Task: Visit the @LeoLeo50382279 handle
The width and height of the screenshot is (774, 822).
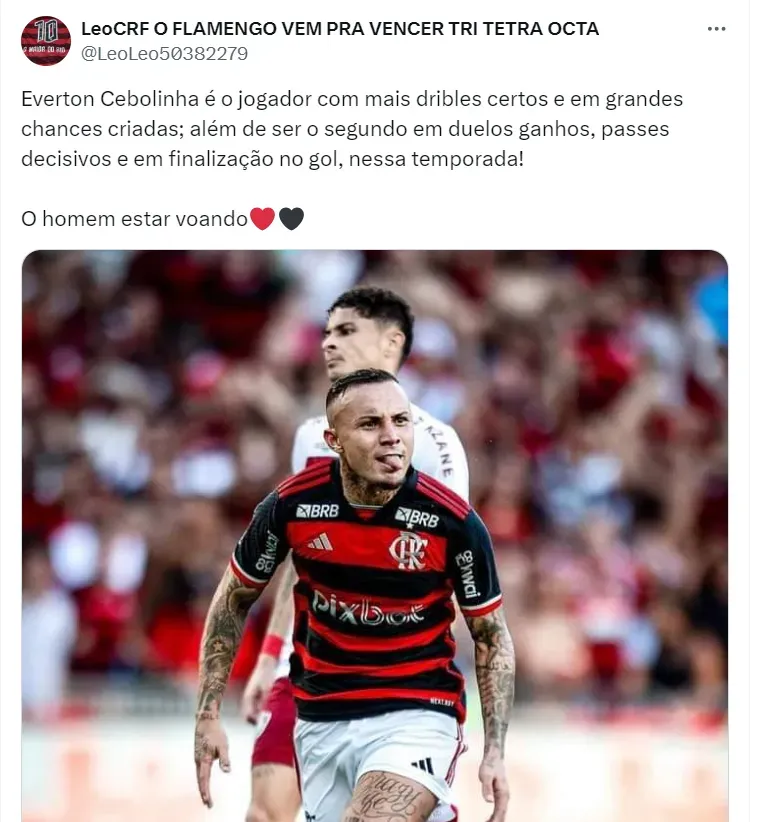Action: click(164, 54)
